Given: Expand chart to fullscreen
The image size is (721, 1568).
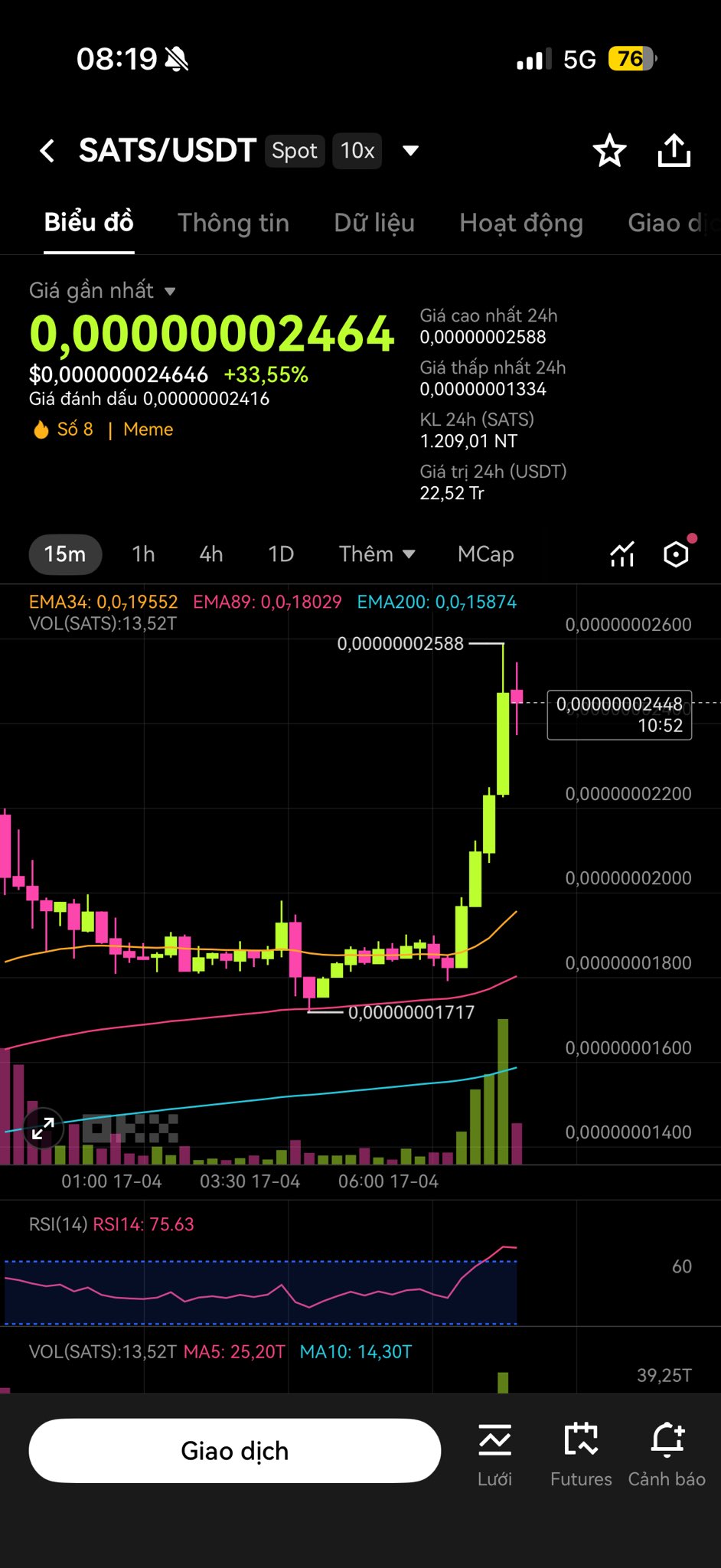Looking at the screenshot, I should click(43, 1128).
